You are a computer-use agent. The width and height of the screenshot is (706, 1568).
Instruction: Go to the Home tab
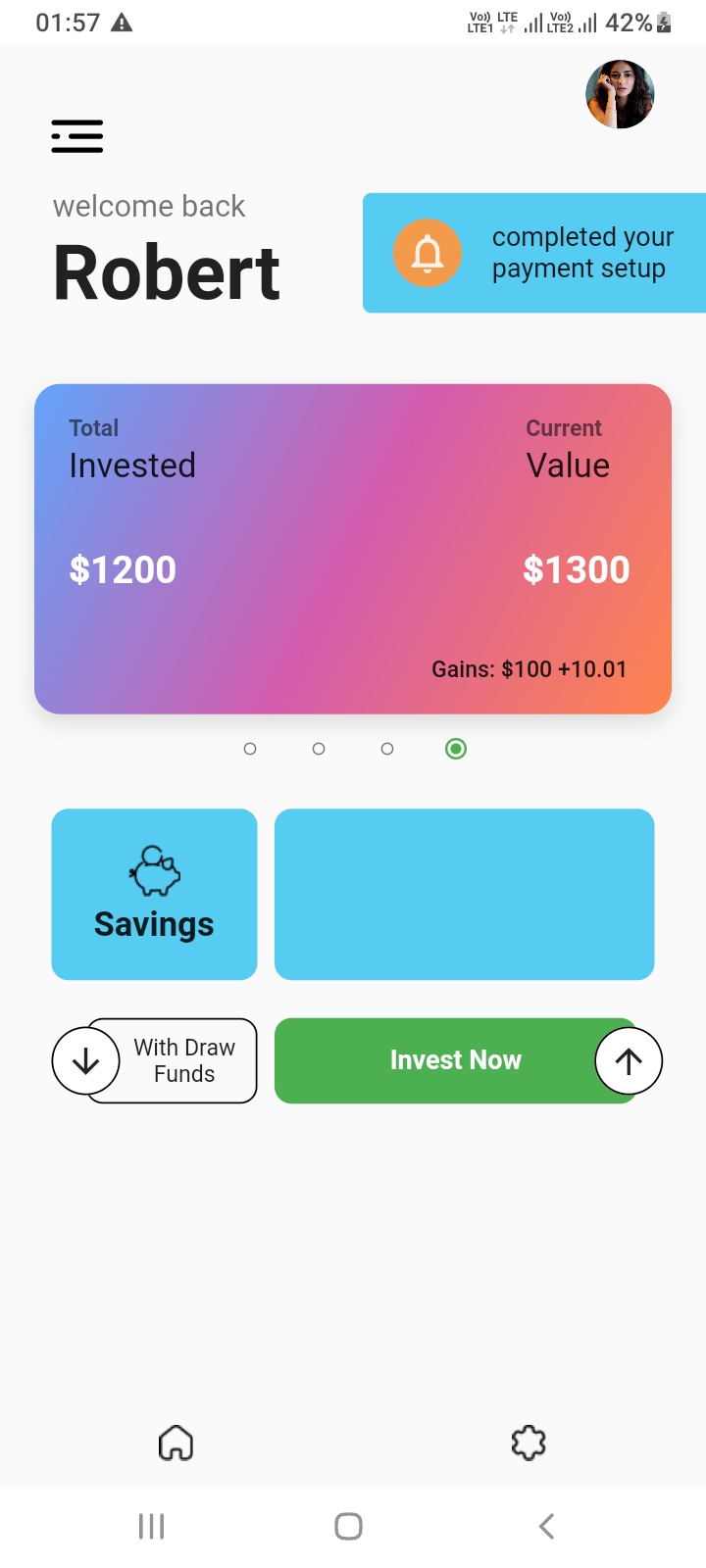pos(176,1443)
